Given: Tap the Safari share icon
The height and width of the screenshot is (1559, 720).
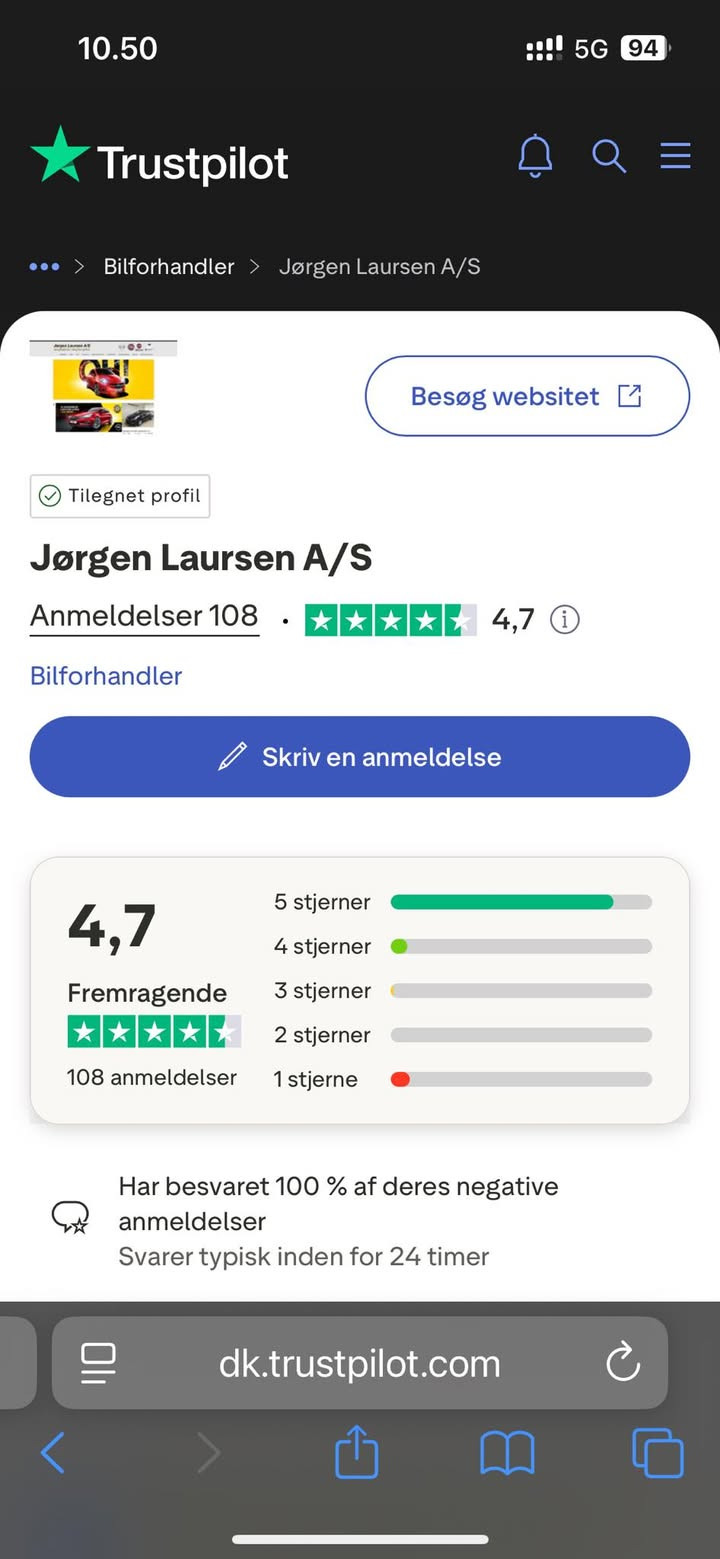Looking at the screenshot, I should click(356, 1454).
